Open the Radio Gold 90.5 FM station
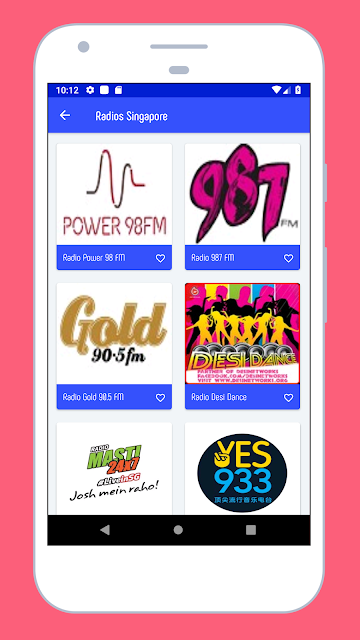 pos(114,346)
